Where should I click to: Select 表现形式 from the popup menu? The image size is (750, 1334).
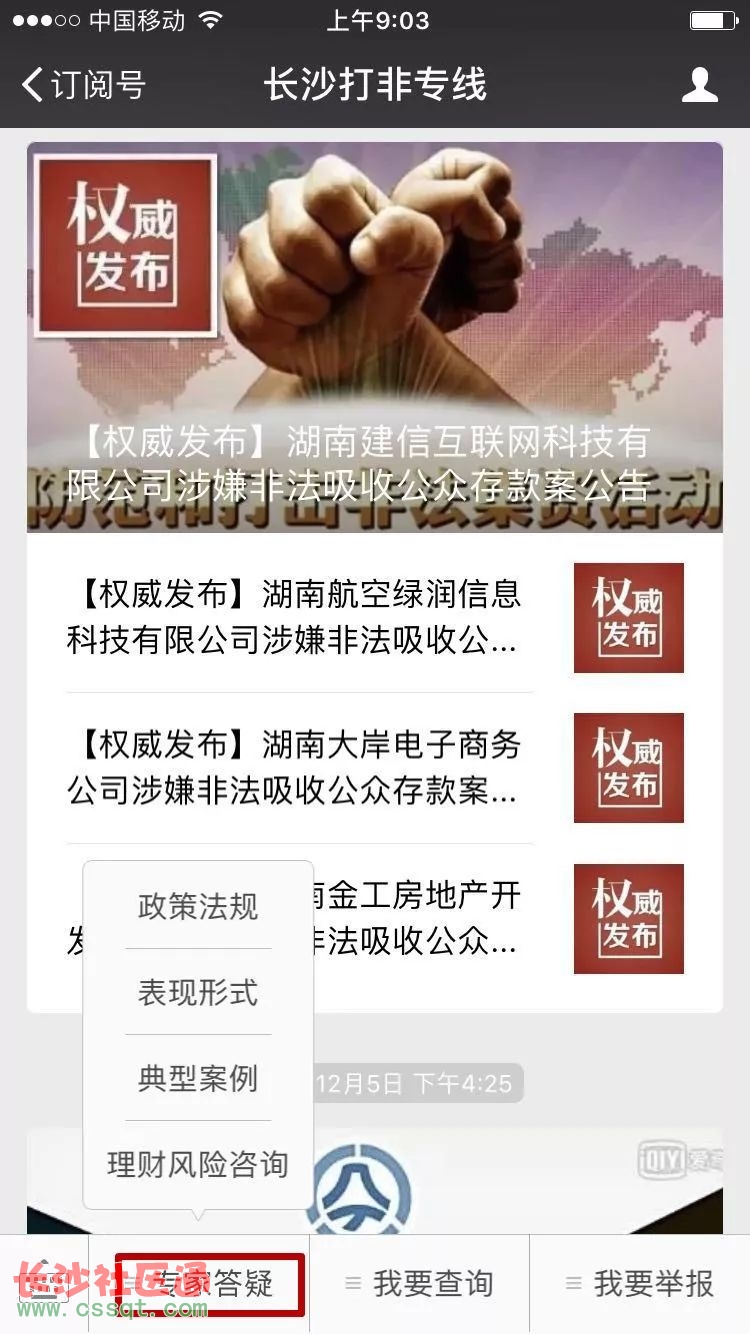pos(198,993)
